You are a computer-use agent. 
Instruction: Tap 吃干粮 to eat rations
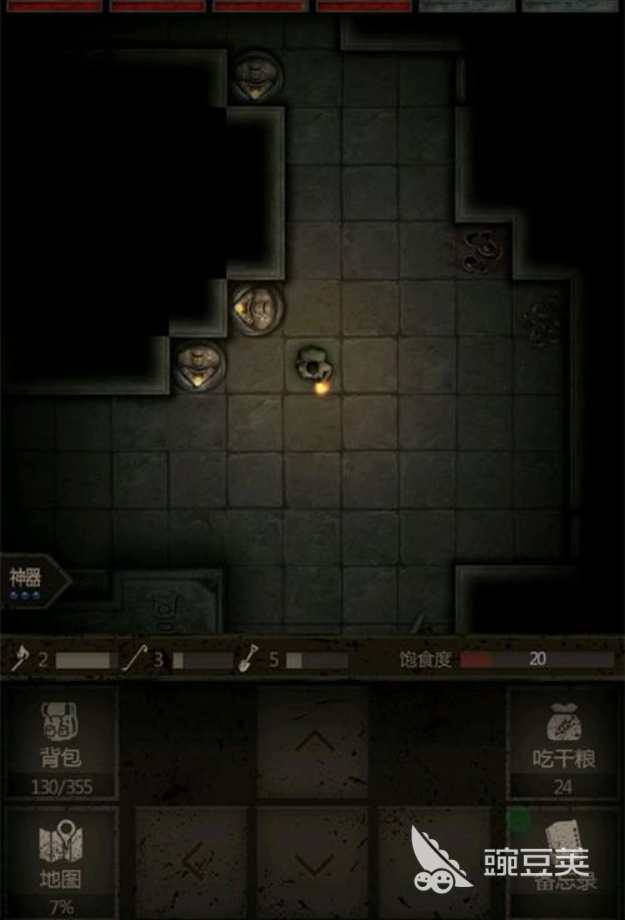(x=563, y=743)
